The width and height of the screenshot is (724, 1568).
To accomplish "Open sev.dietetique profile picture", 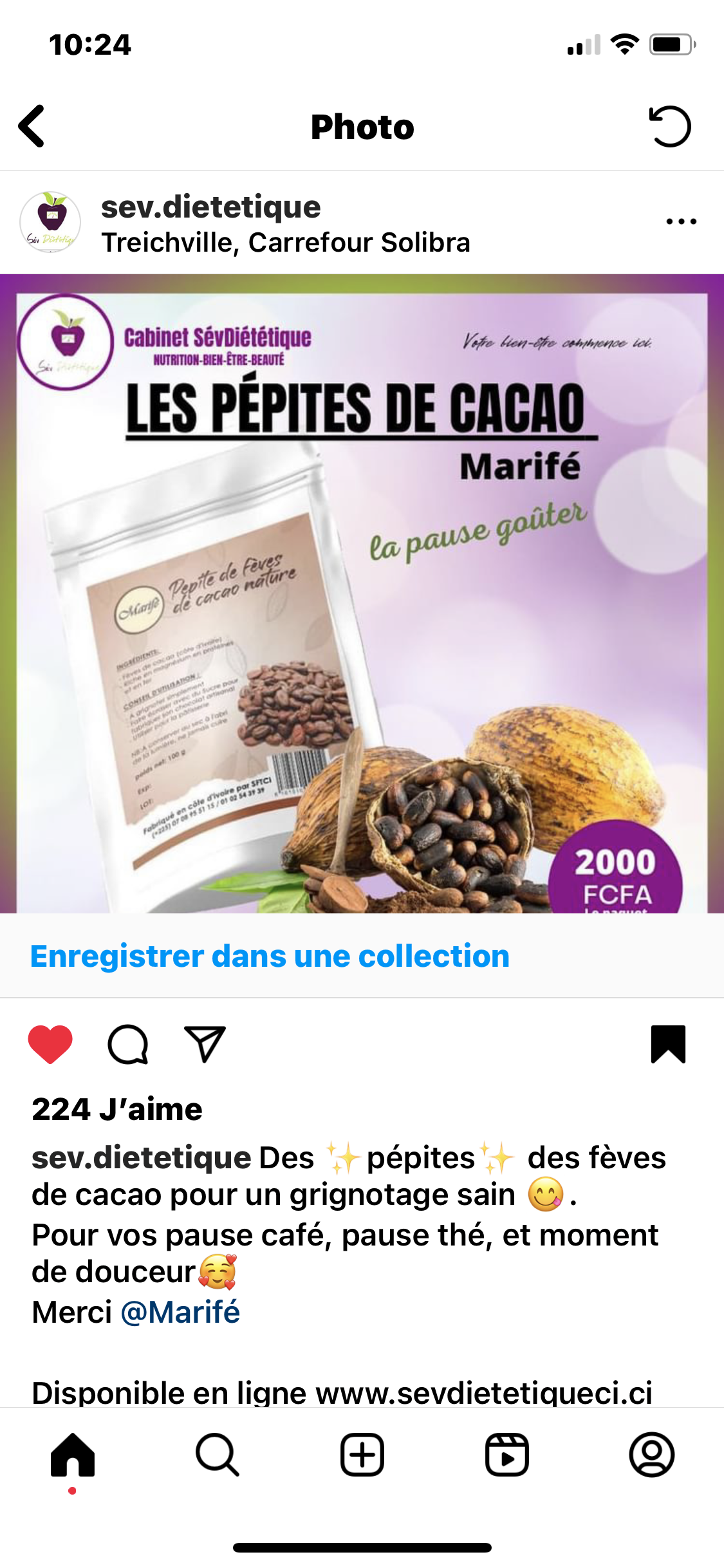I will (50, 222).
